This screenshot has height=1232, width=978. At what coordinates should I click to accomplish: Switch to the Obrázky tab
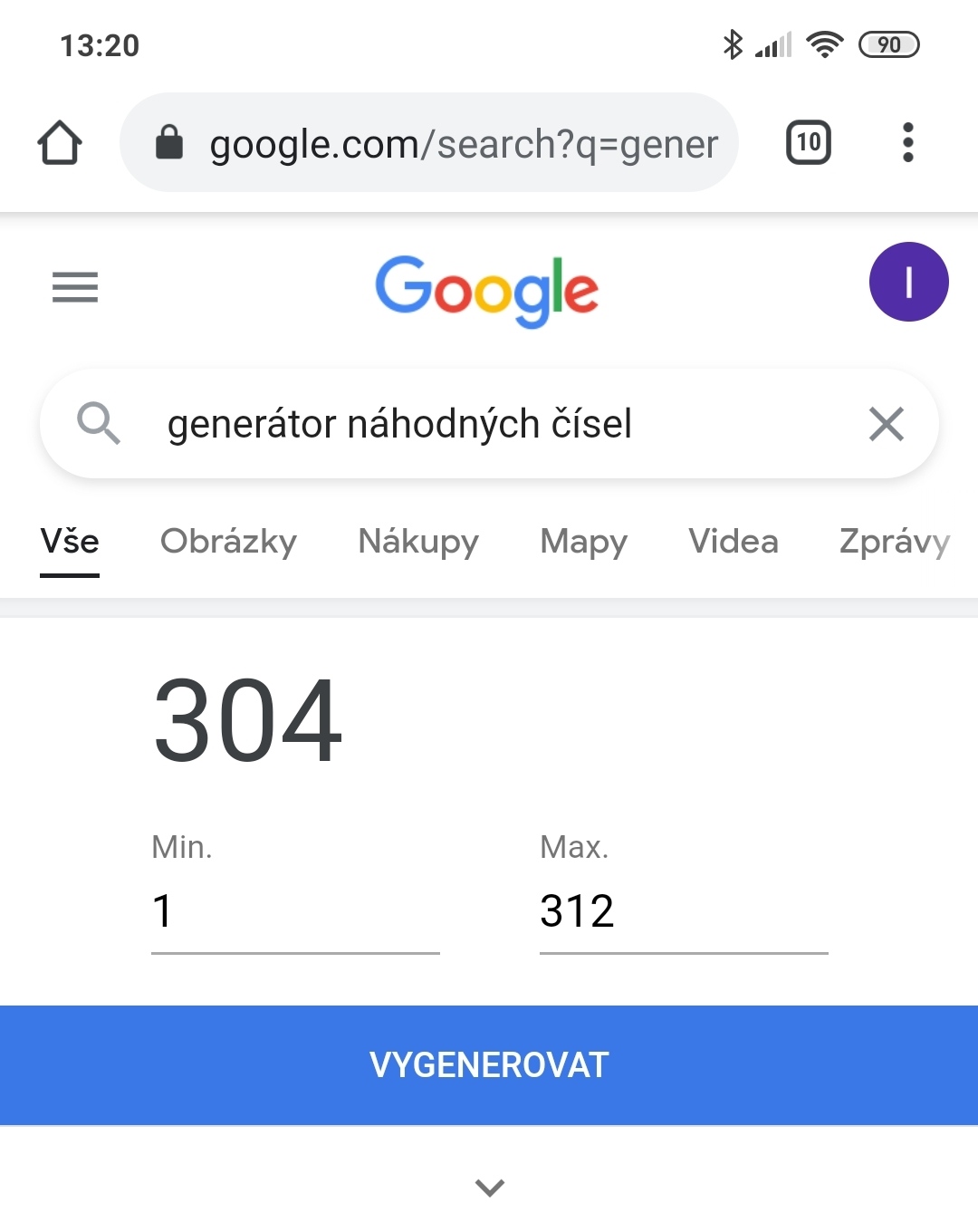228,542
